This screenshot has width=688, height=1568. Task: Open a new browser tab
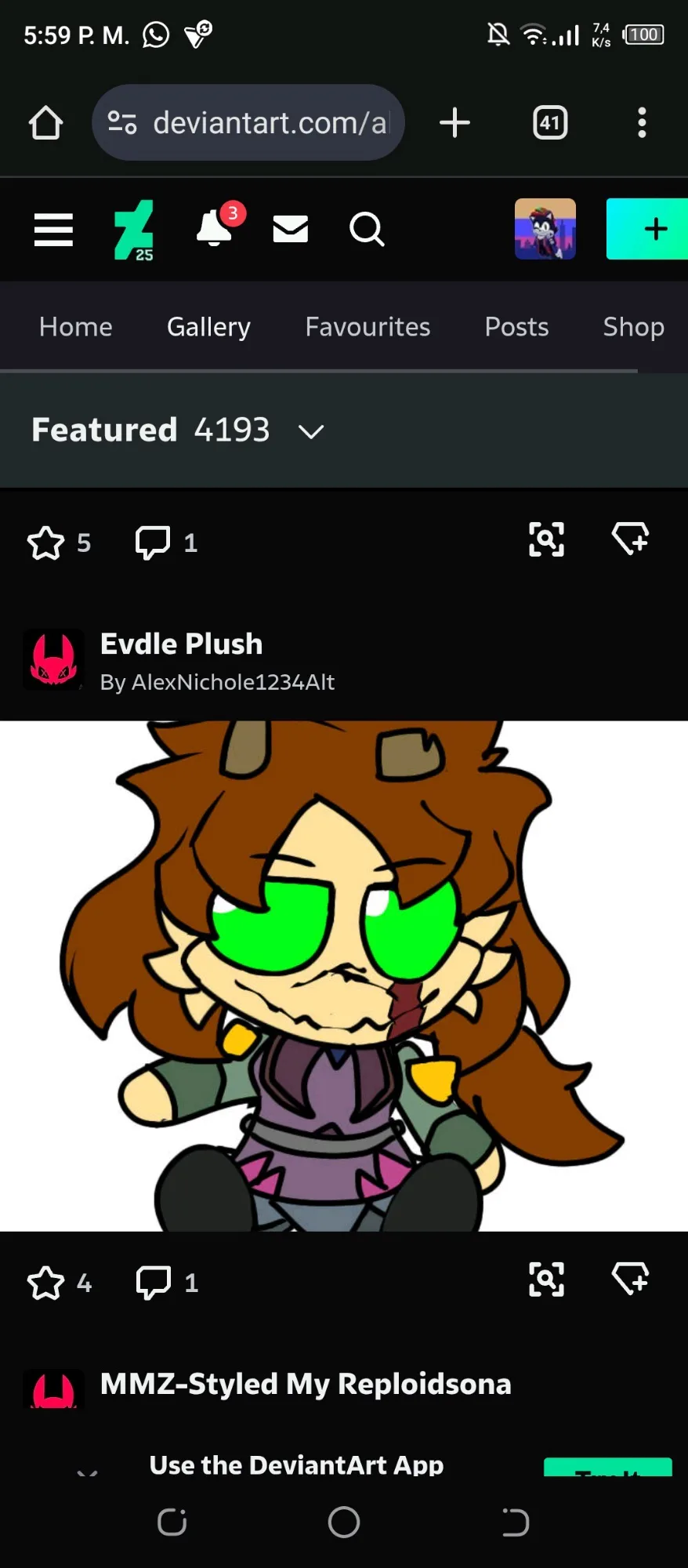click(x=454, y=123)
